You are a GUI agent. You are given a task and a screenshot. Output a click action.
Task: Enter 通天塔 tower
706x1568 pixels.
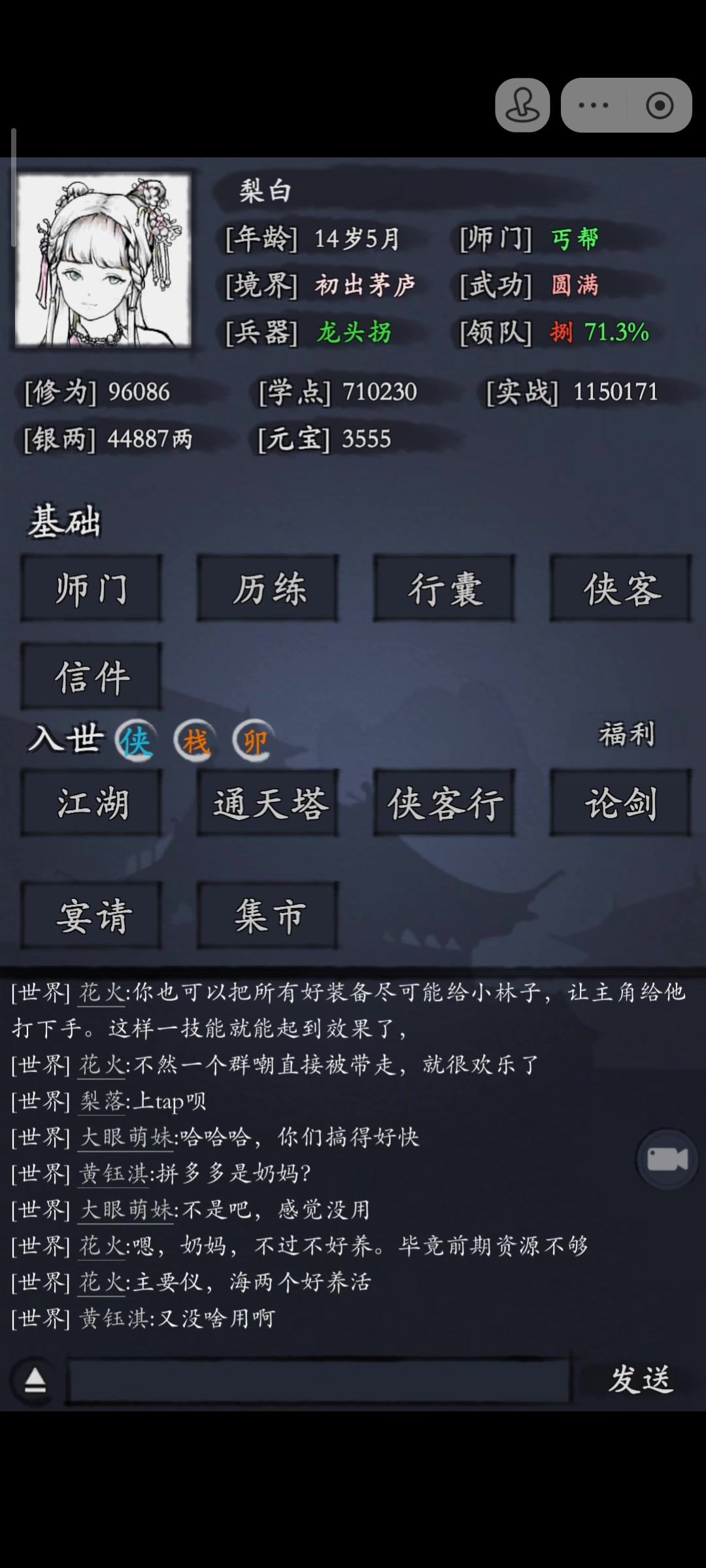click(268, 803)
